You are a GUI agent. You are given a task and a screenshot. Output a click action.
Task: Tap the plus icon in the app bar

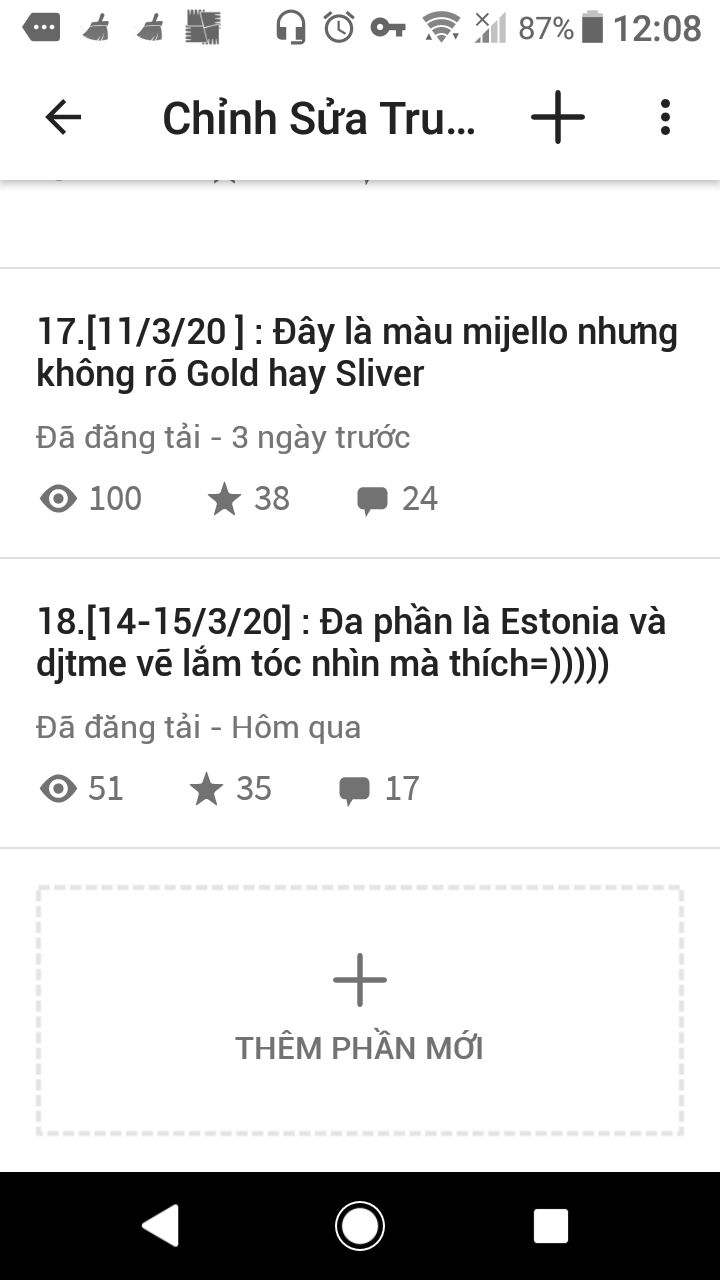(557, 118)
